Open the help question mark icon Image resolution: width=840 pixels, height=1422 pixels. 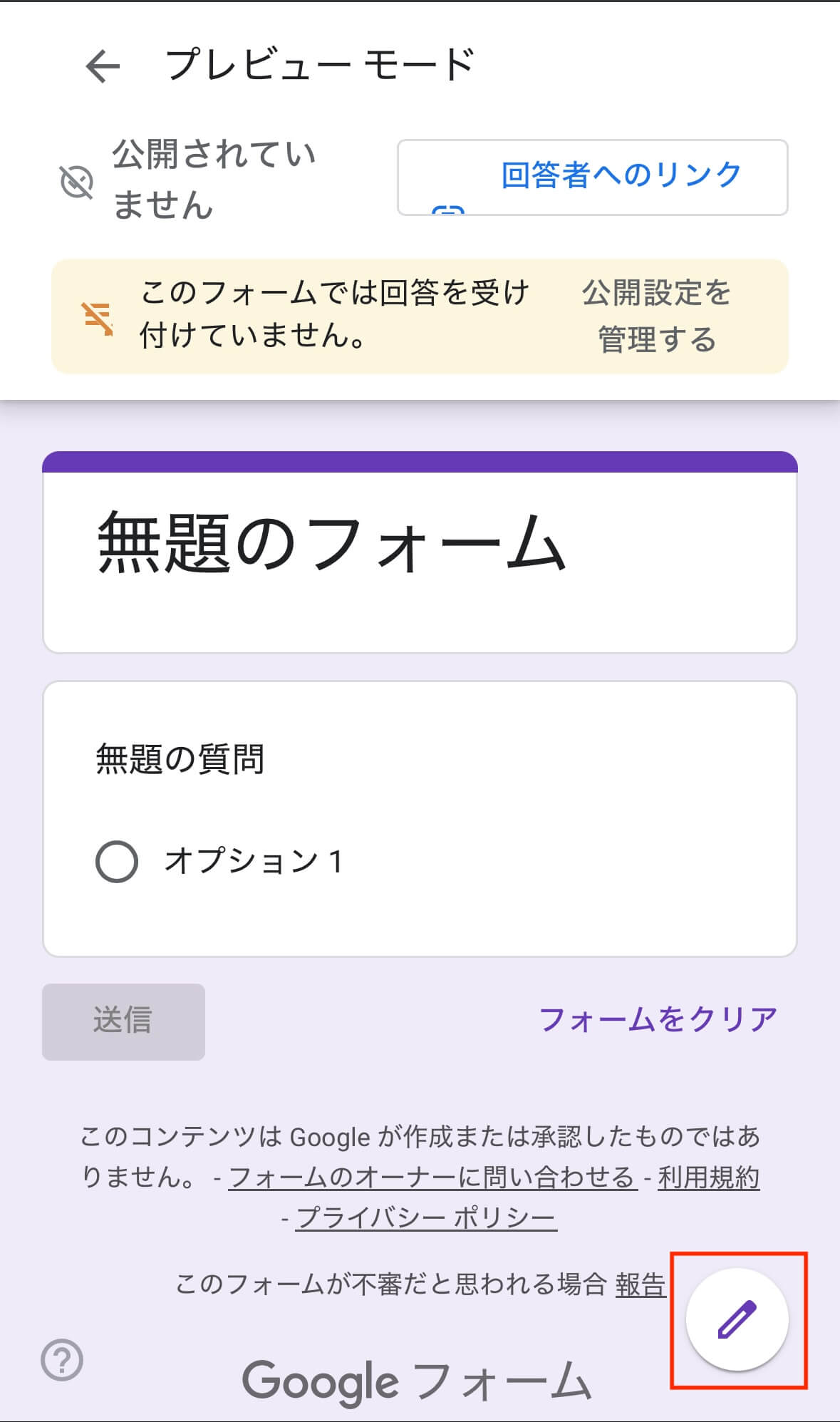pos(62,1360)
